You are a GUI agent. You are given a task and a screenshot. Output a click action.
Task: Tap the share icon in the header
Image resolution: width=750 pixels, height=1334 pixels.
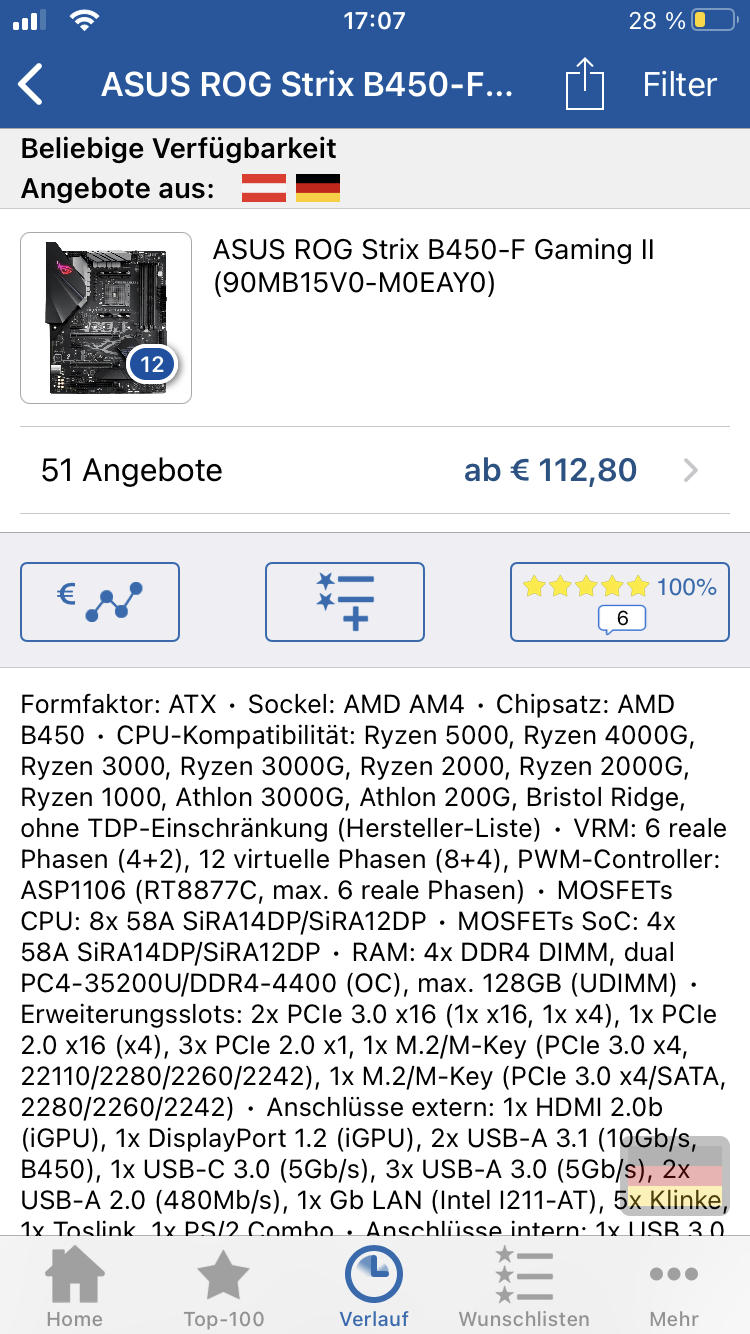point(584,84)
